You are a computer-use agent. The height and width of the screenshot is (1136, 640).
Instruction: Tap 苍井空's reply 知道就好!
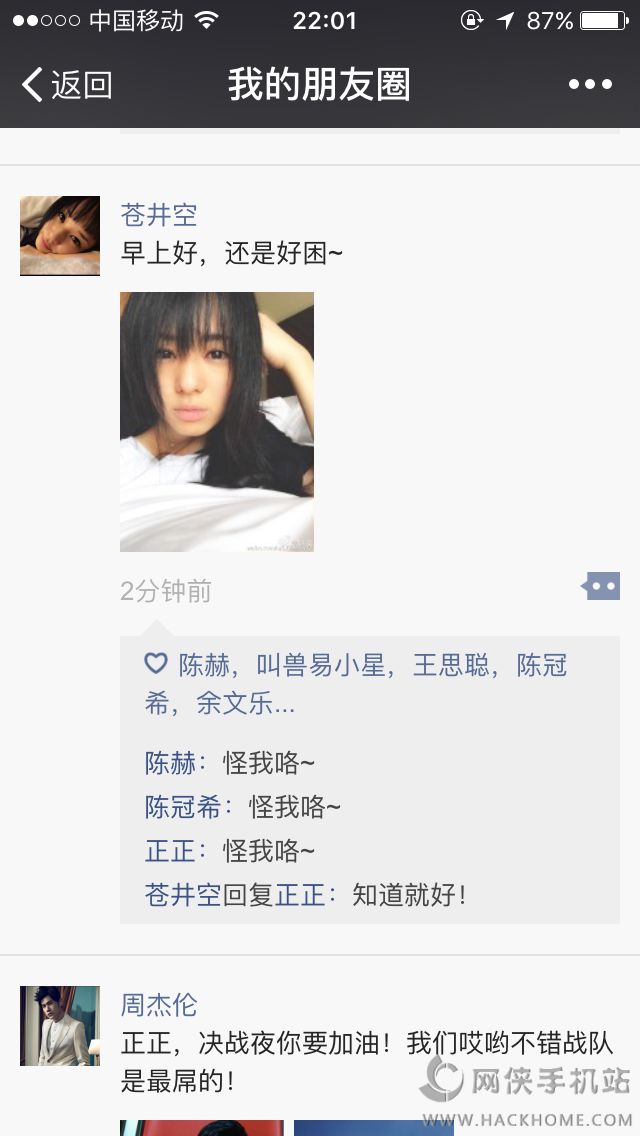(409, 895)
